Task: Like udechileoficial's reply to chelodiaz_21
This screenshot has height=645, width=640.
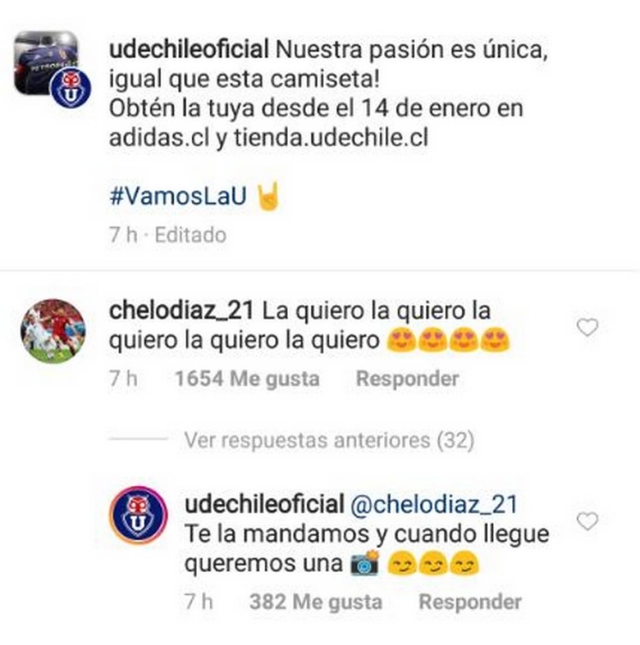Action: pos(588,521)
